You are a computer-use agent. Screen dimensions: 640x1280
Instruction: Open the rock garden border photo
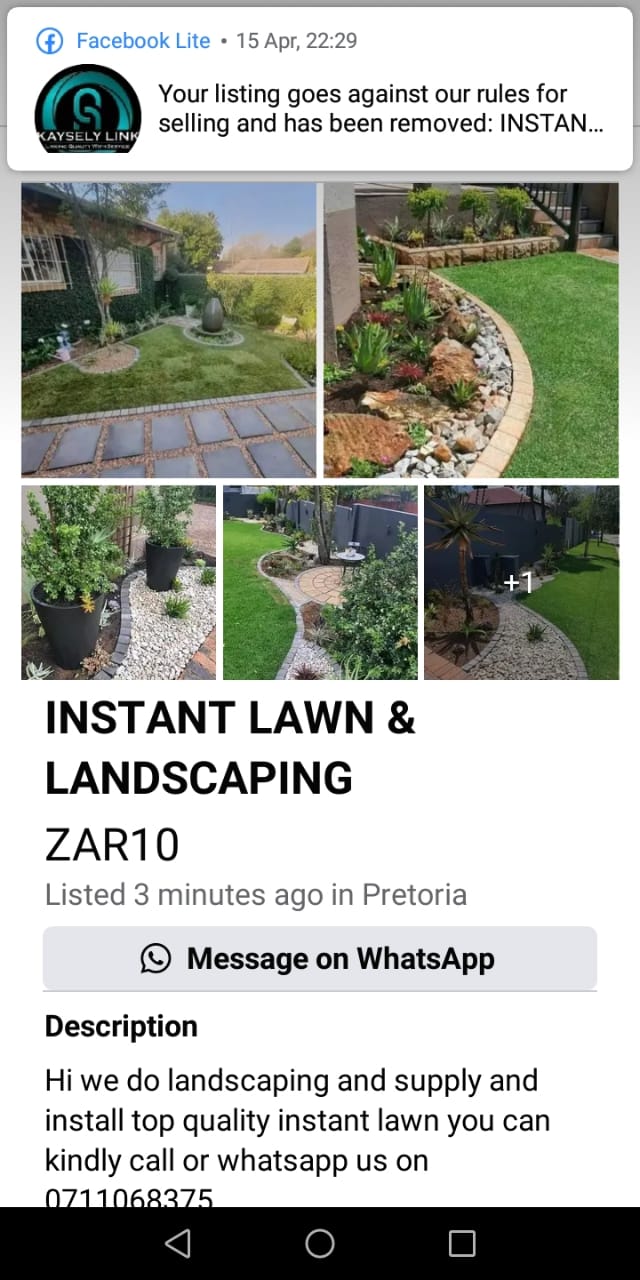471,330
